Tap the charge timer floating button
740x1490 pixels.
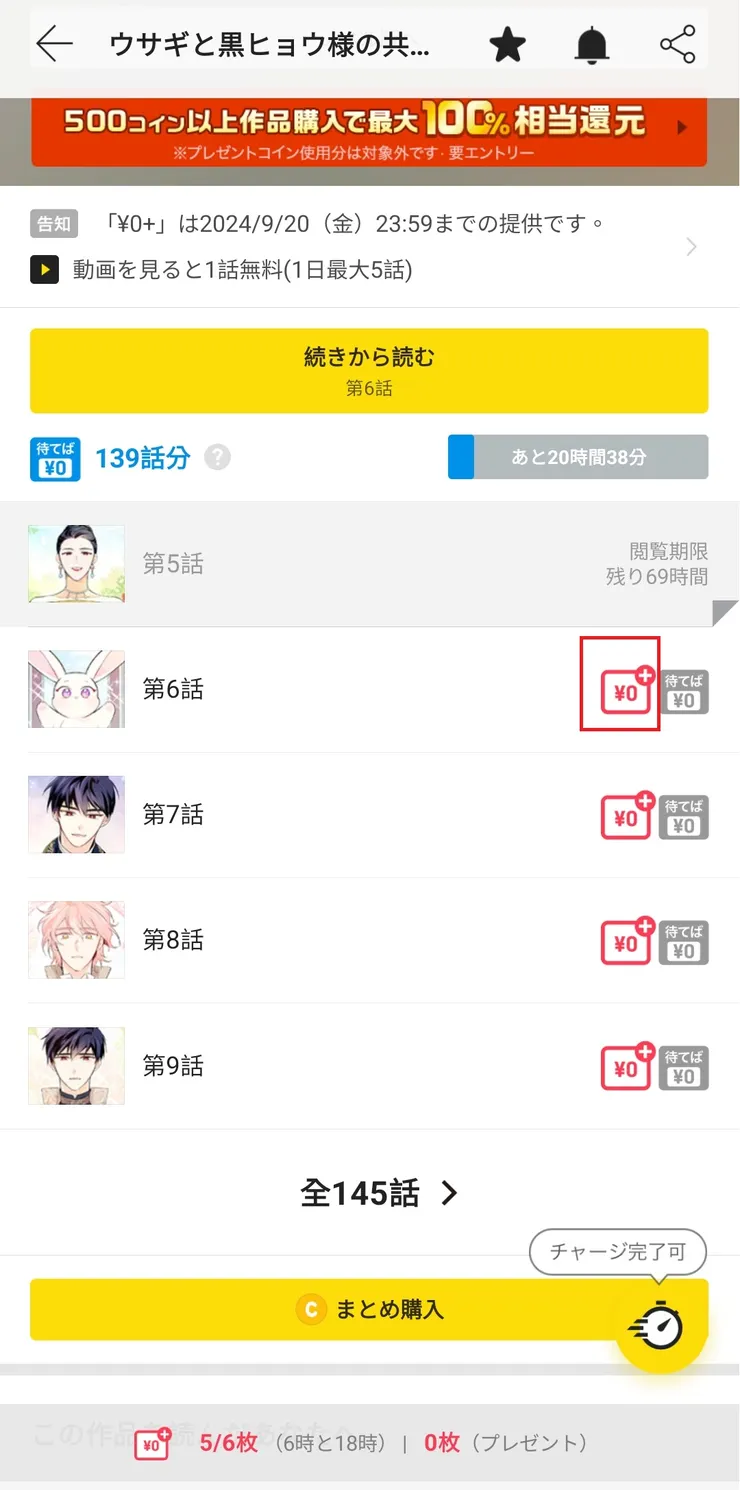(660, 1326)
